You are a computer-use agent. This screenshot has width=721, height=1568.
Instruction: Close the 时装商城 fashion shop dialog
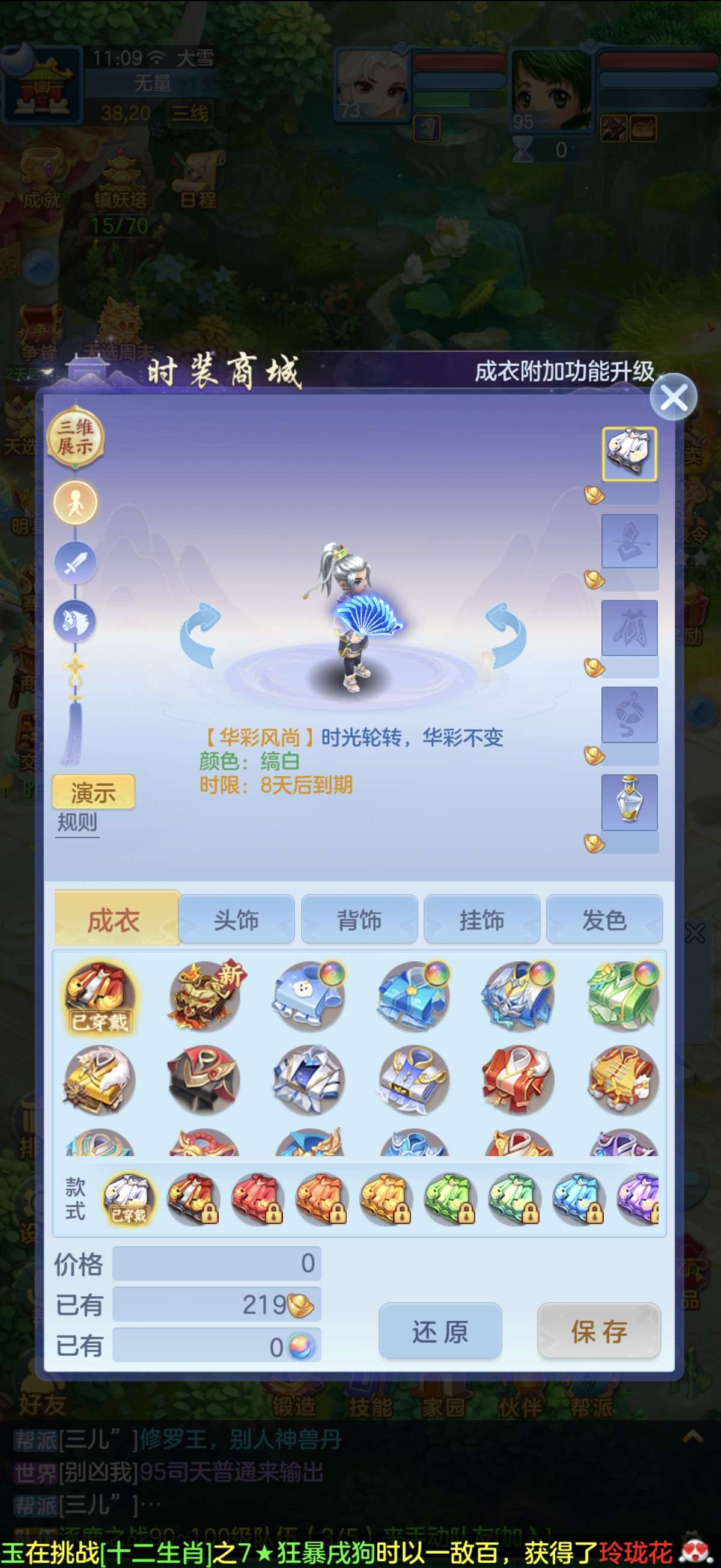click(673, 397)
